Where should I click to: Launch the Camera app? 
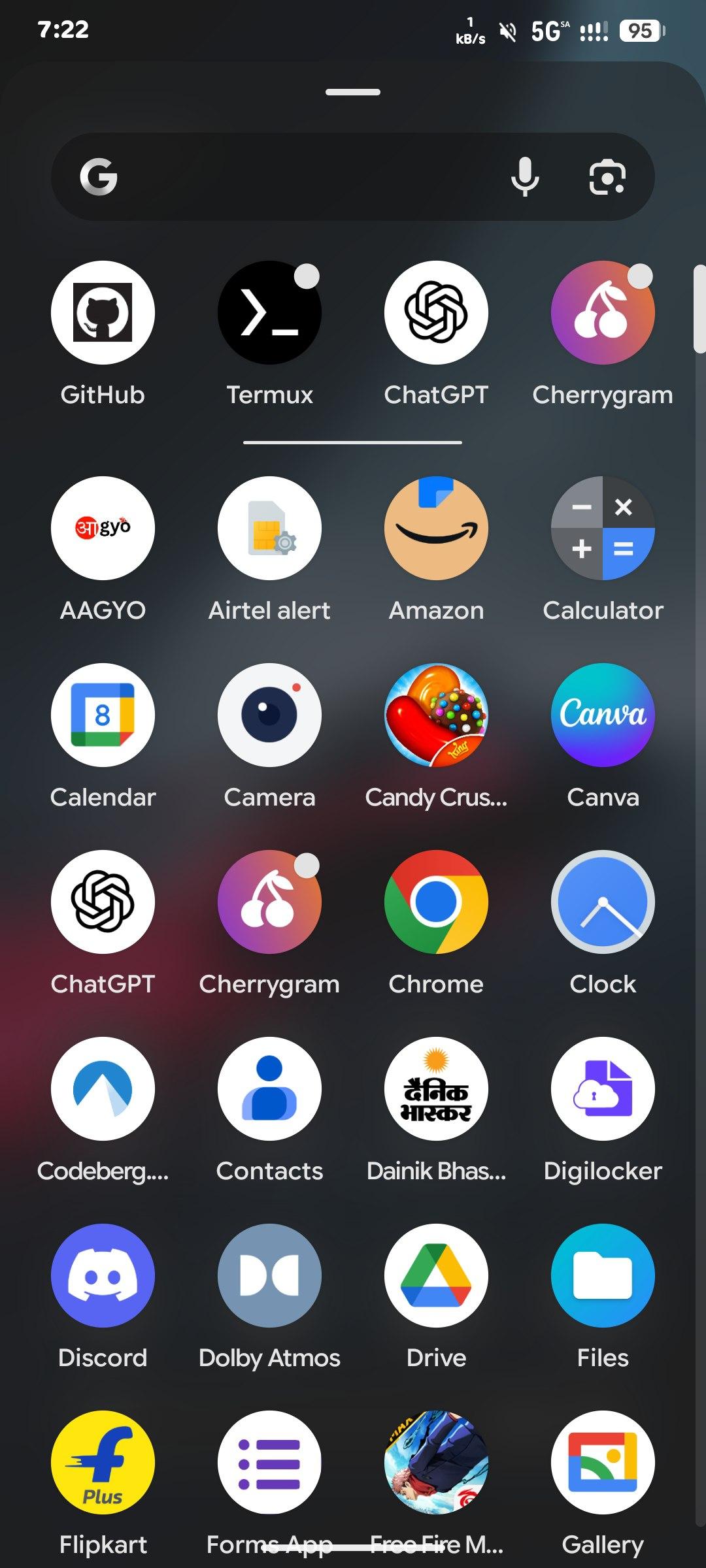[269, 715]
